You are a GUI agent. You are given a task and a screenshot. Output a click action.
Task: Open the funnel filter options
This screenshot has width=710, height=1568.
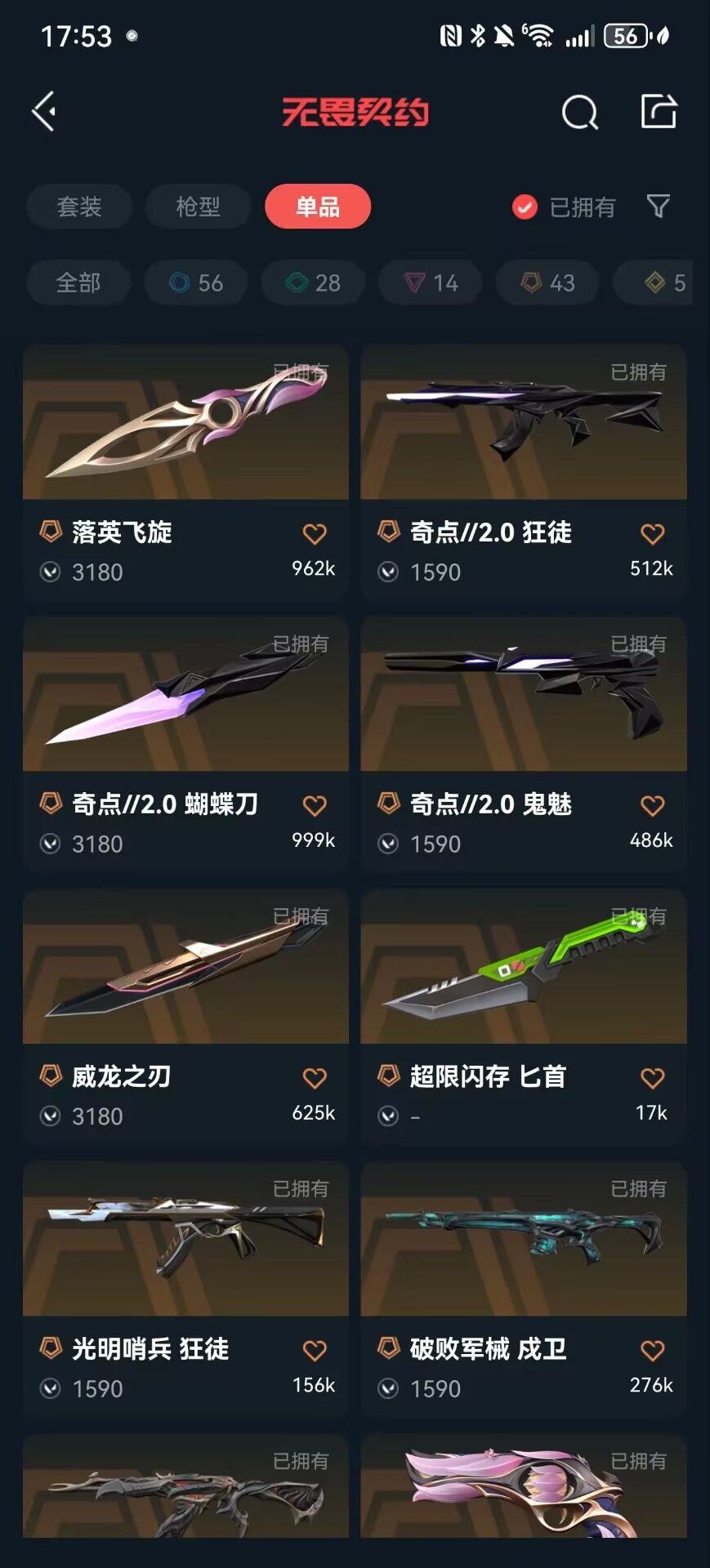[x=658, y=207]
